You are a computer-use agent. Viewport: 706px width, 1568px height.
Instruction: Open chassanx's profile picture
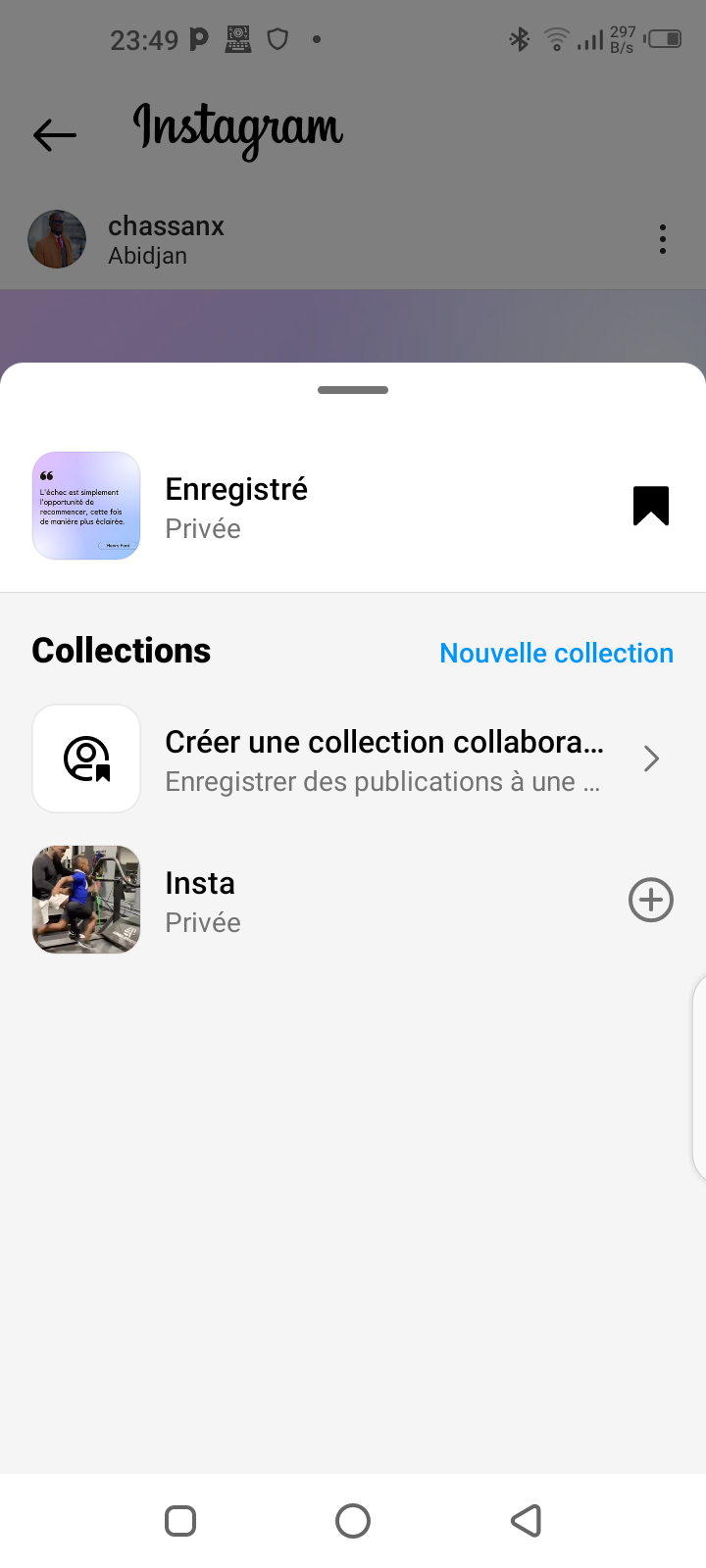57,239
